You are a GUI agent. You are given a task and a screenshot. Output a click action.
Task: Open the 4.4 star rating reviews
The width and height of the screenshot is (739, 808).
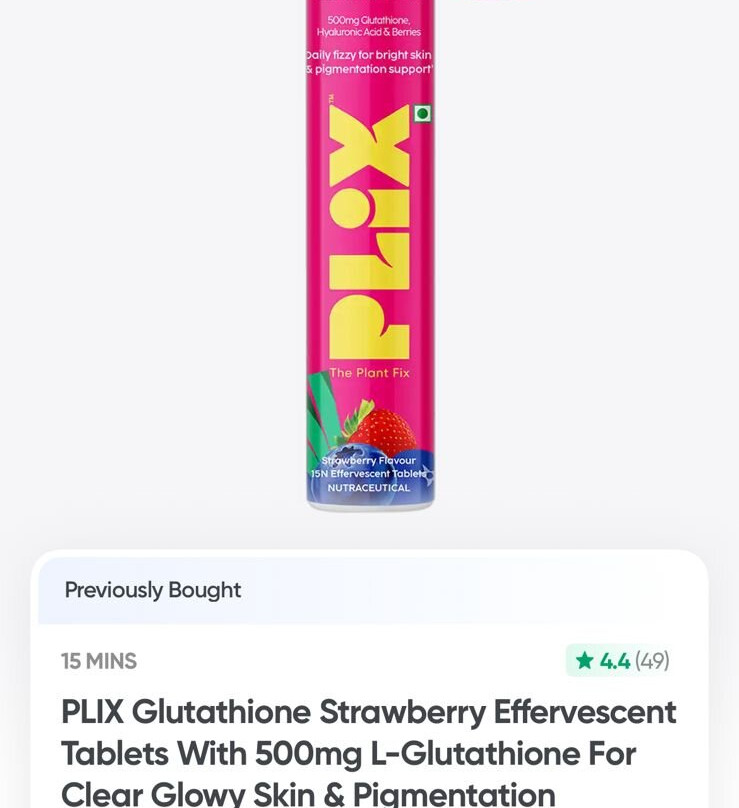pos(621,661)
